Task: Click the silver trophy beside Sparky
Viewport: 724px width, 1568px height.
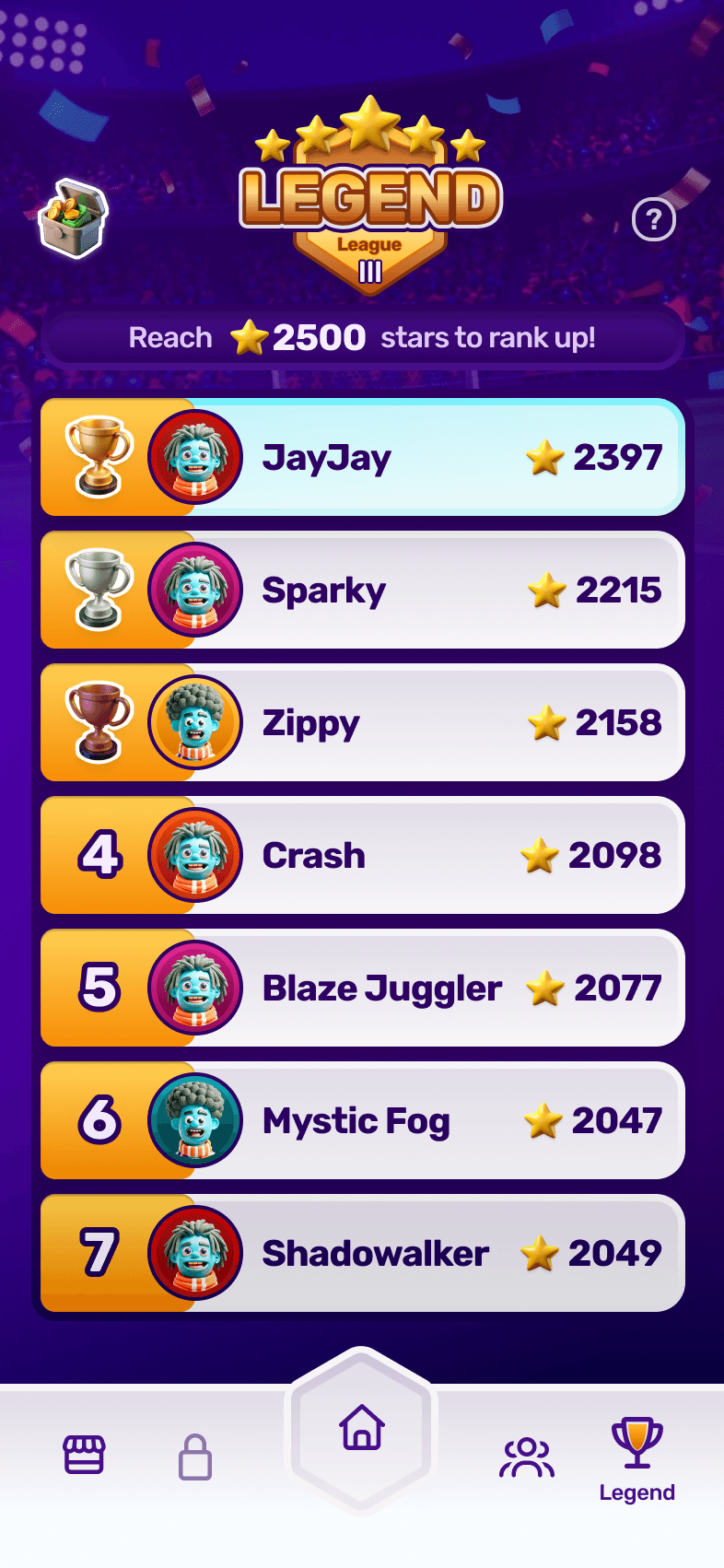Action: (x=98, y=590)
